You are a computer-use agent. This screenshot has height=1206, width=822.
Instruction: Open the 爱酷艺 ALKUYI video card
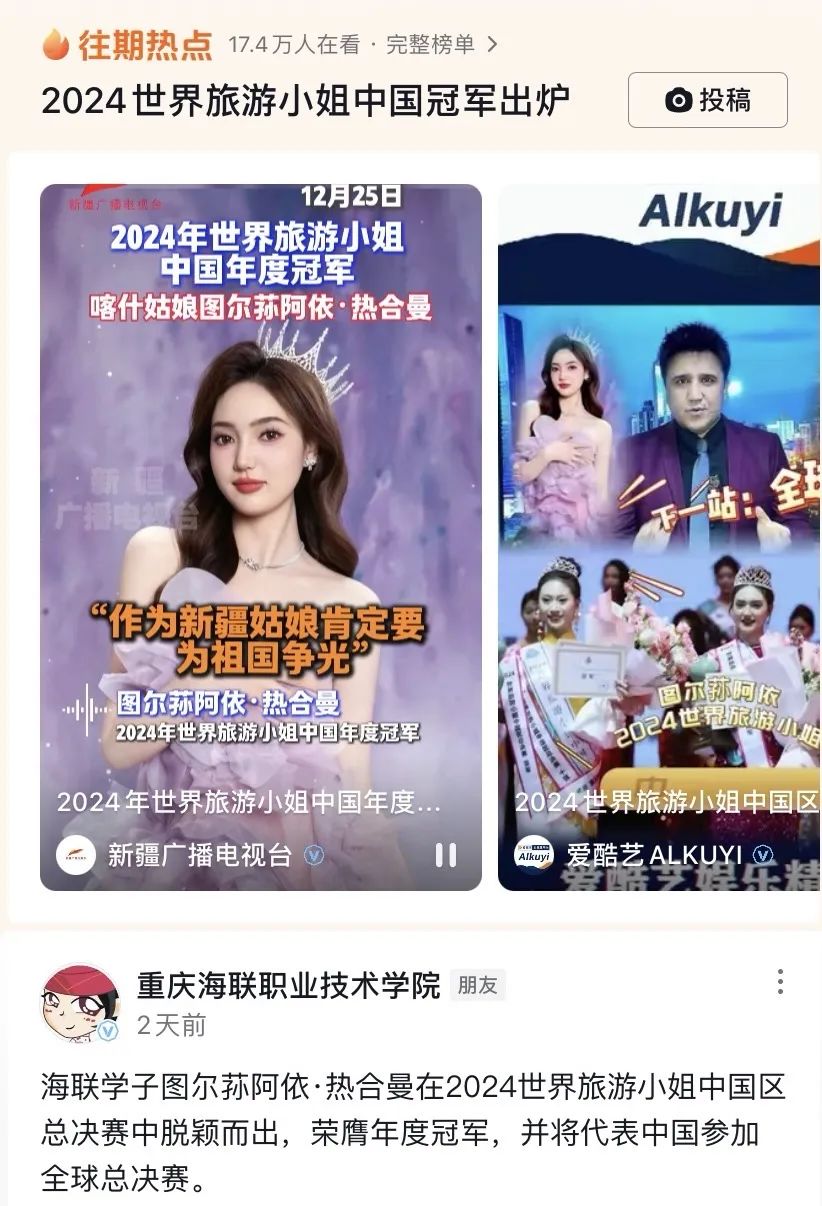point(660,500)
